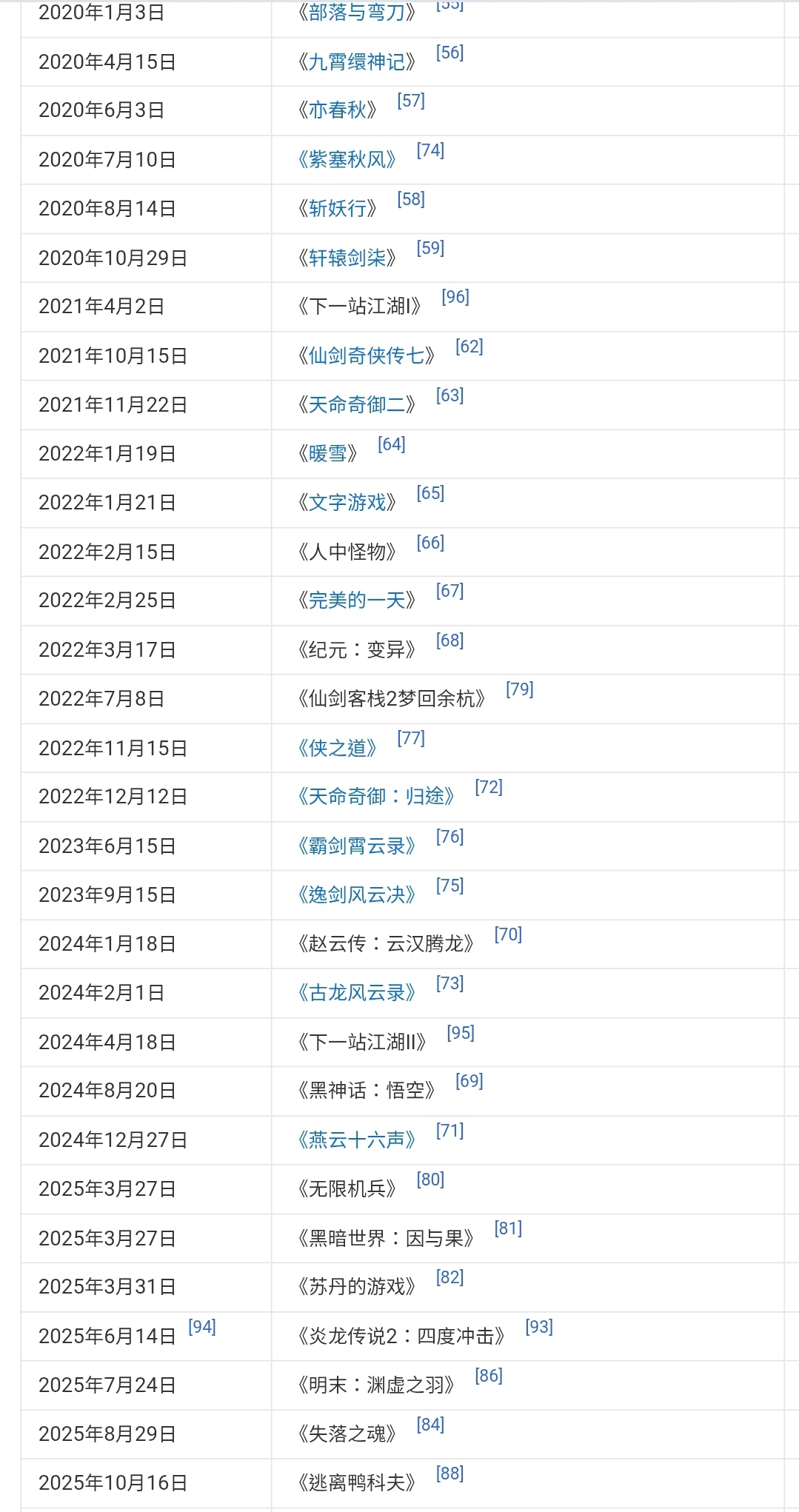View reference [96] beside 《下一站江湖I》
This screenshot has width=799, height=1512.
[x=455, y=298]
